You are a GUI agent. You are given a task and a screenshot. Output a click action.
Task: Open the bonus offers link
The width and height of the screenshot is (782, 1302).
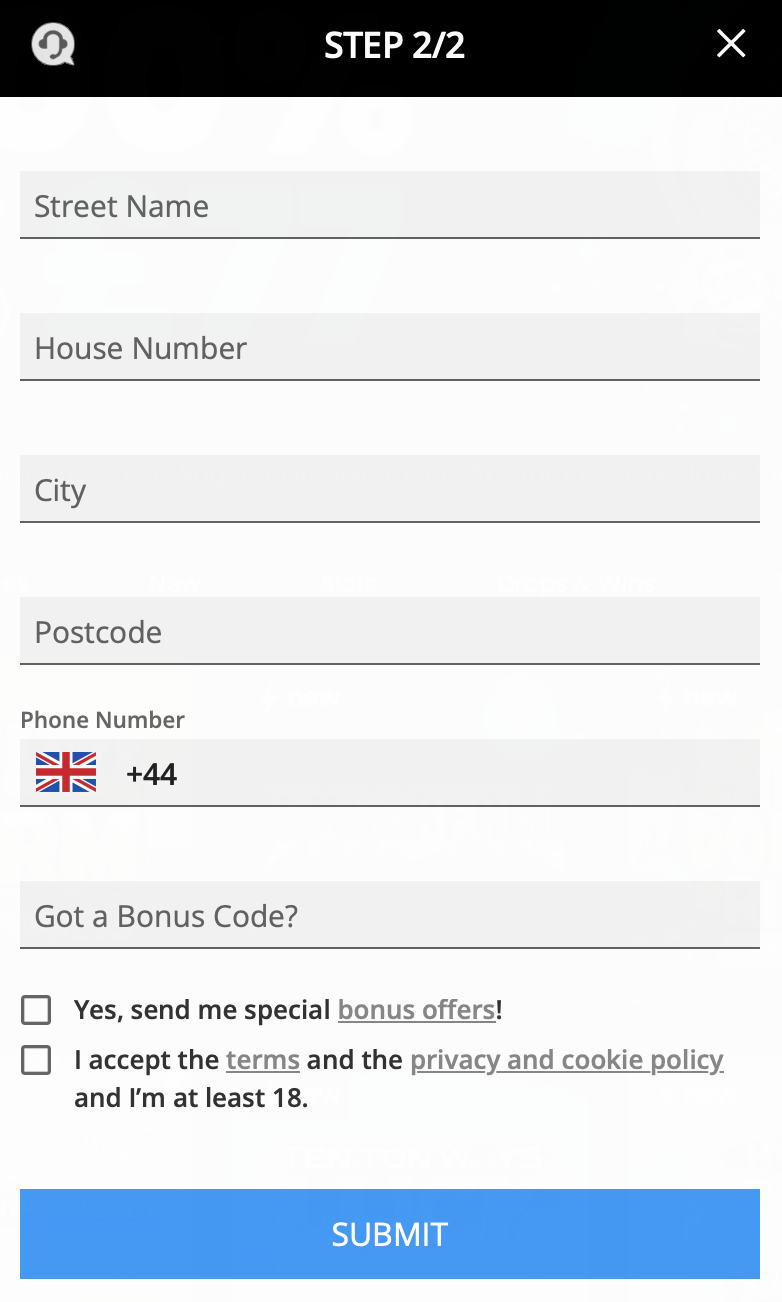coord(416,1010)
